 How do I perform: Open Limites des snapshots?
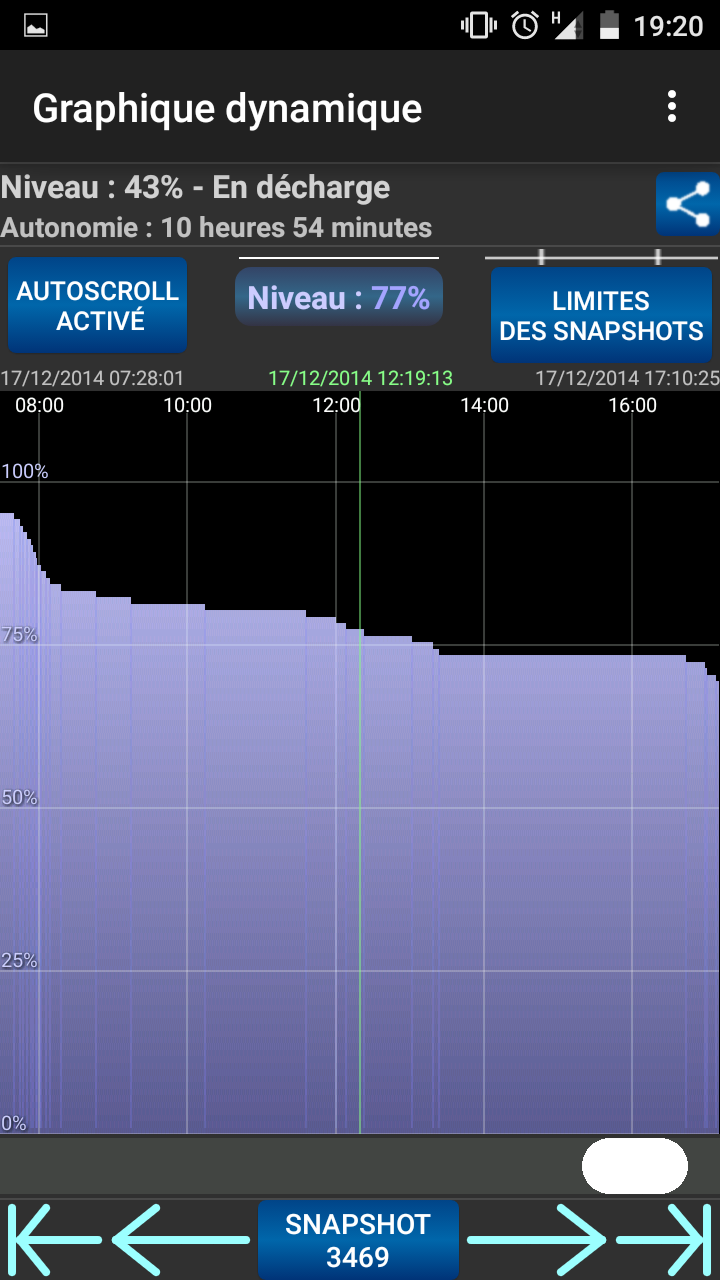(x=601, y=315)
